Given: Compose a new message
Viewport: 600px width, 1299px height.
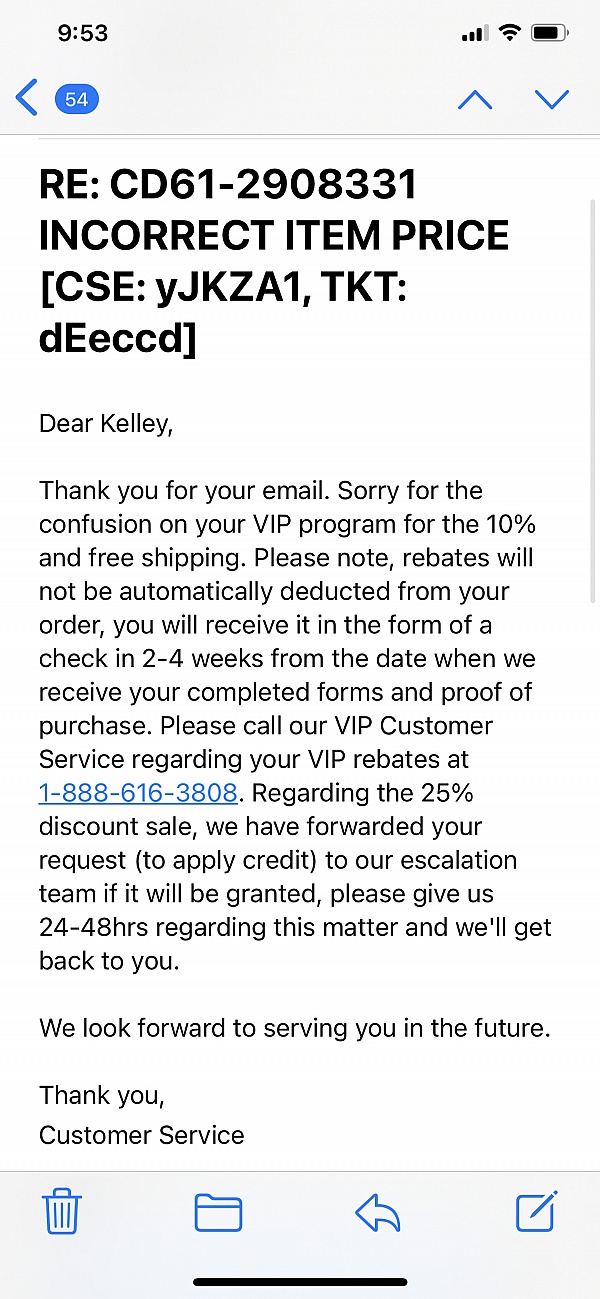Looking at the screenshot, I should coord(536,1212).
